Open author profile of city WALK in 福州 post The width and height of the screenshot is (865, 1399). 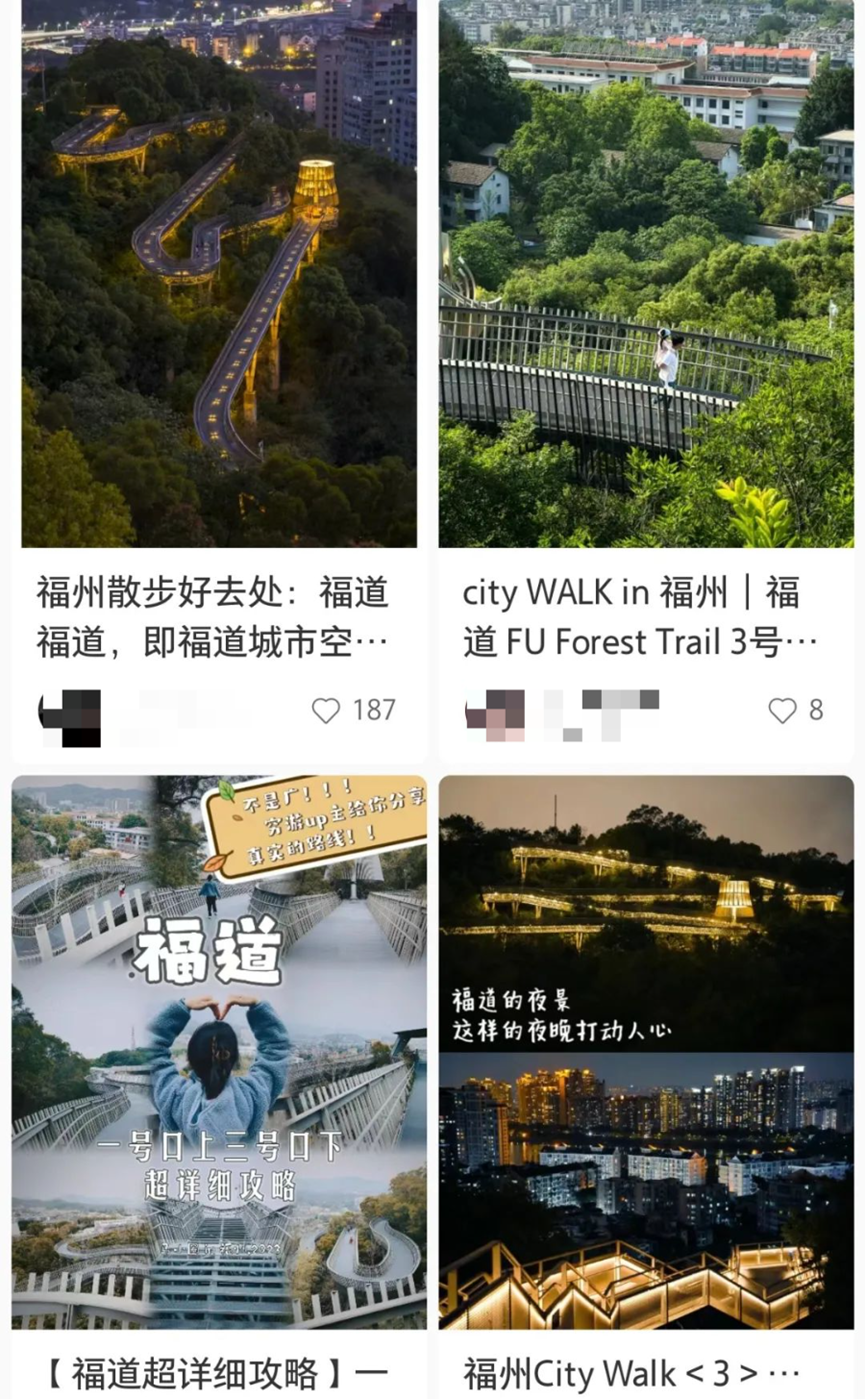pos(495,714)
